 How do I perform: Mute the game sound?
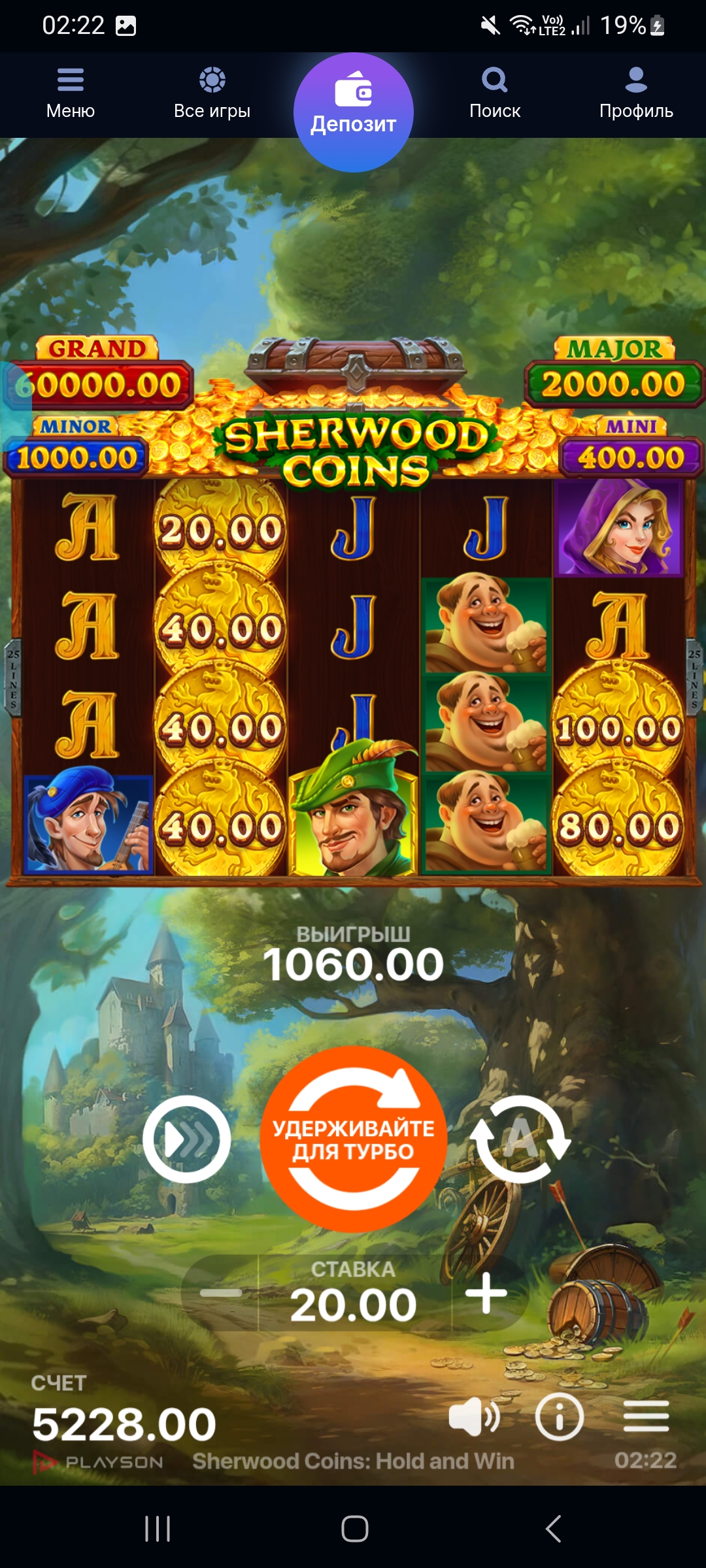(475, 1418)
